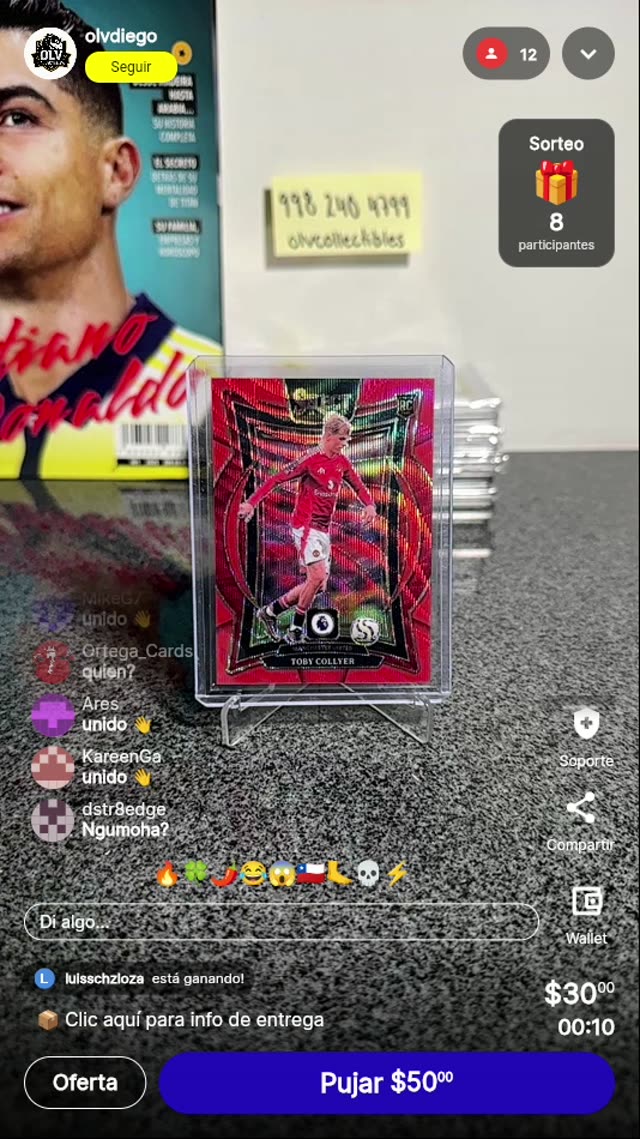Viewport: 640px width, 1139px height.
Task: Minimize the live stream with the chevron
Action: 588,54
